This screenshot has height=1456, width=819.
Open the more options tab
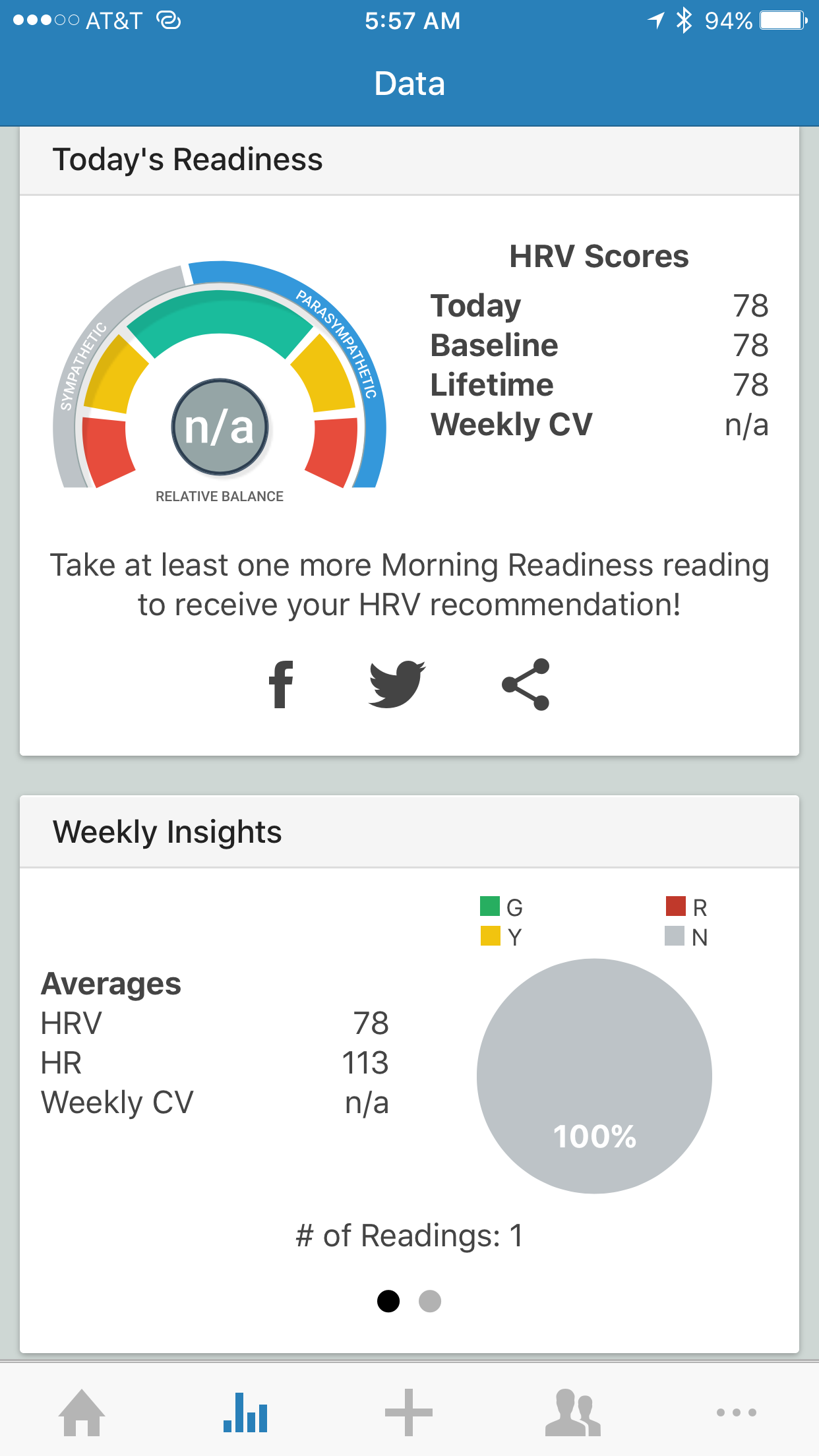click(736, 1412)
